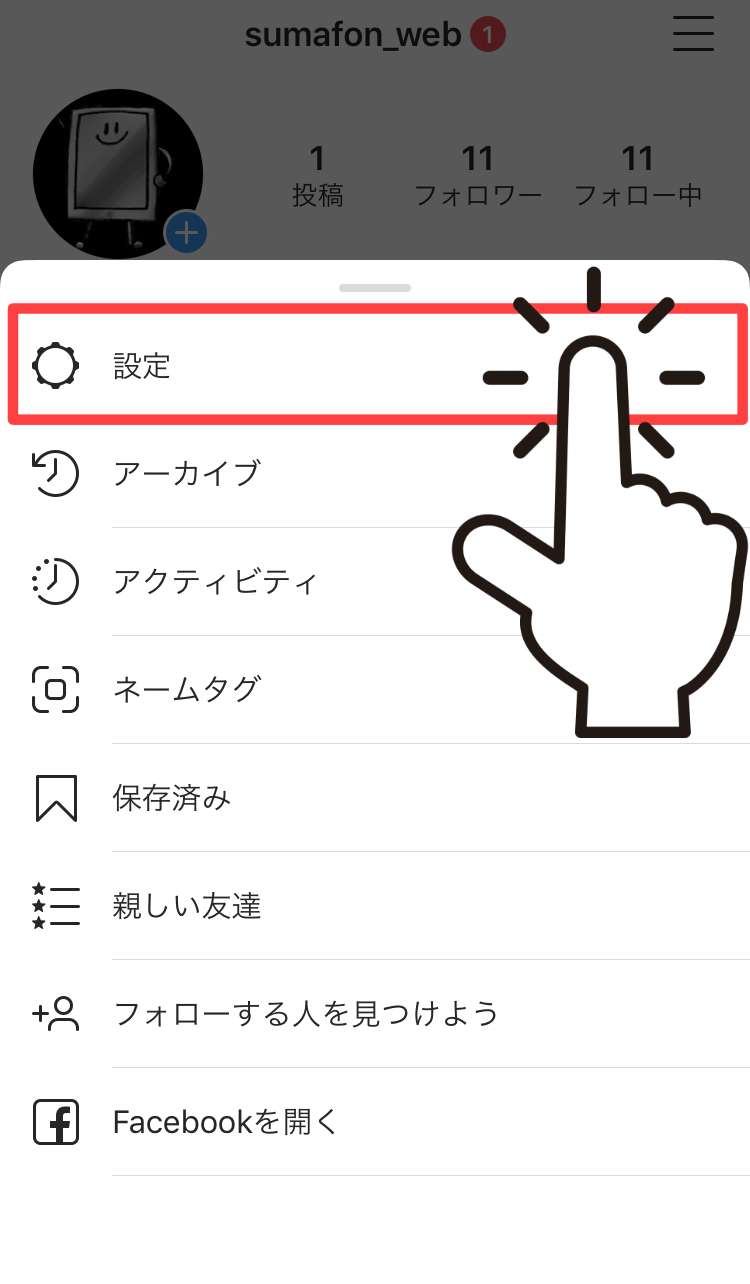Open アクティビティ activity
Viewport: 750px width, 1284px height.
(215, 581)
